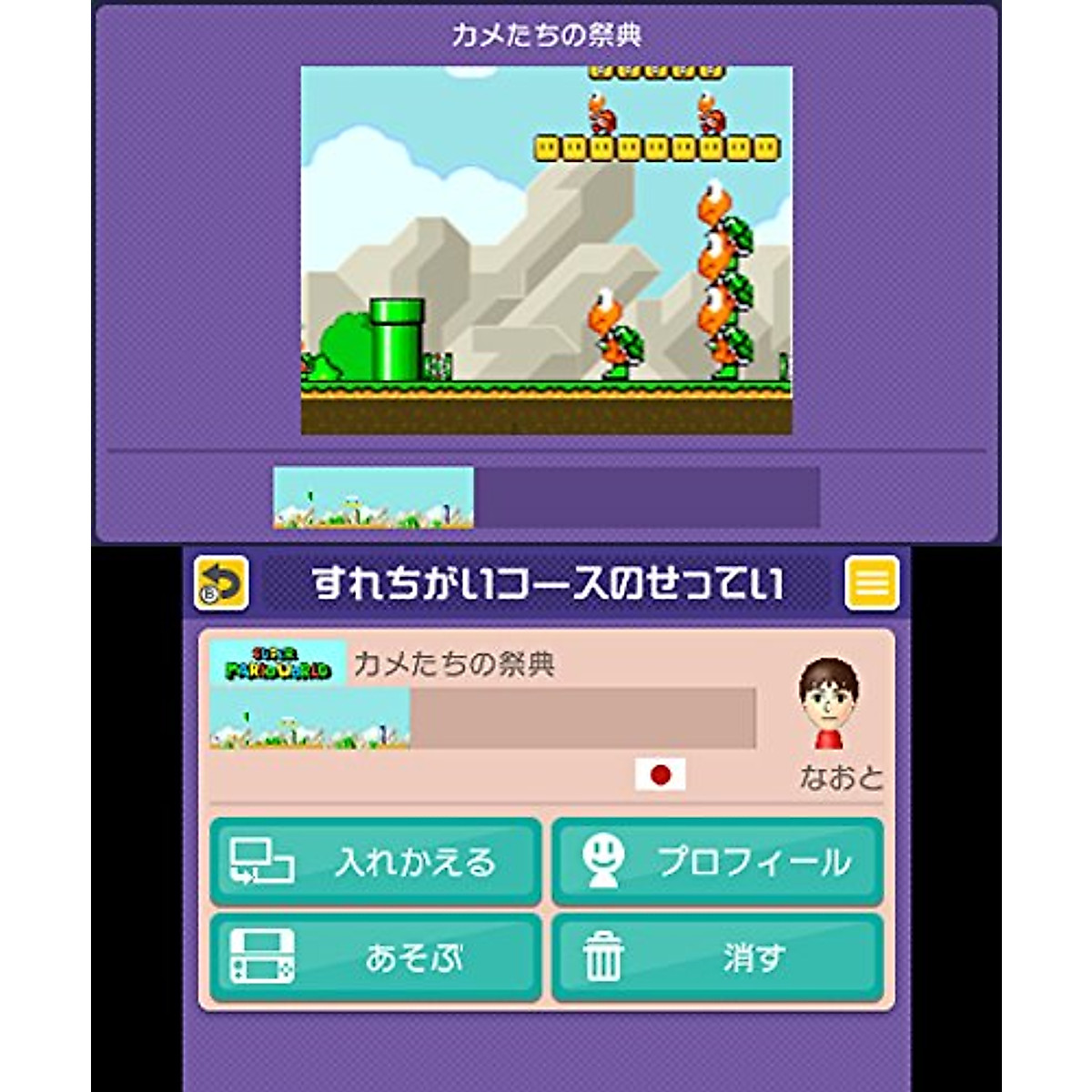The width and height of the screenshot is (1092, 1092).
Task: Tap the yellow back arrow button
Action: coord(221,582)
